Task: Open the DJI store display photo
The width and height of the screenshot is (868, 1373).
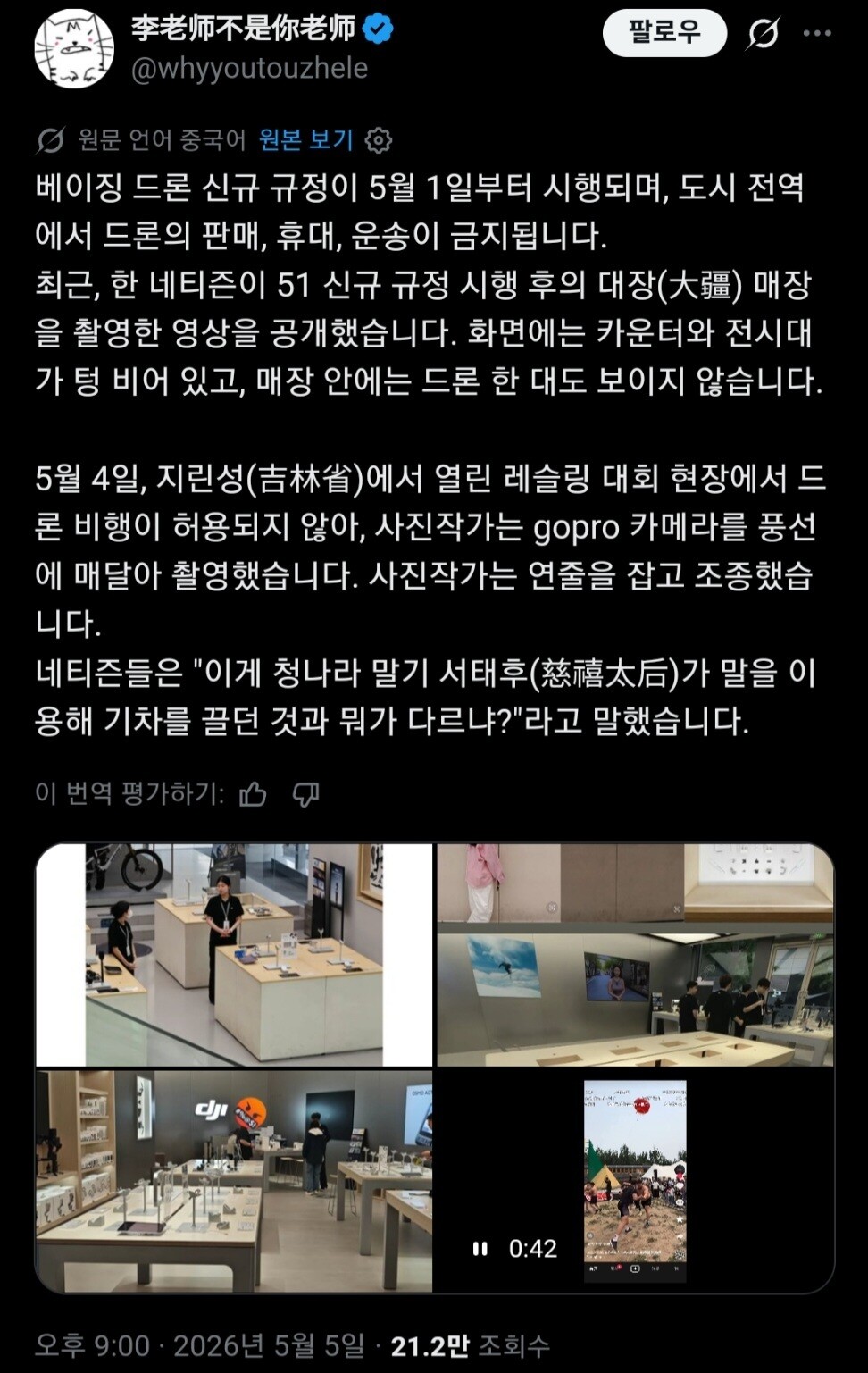Action: click(234, 1181)
